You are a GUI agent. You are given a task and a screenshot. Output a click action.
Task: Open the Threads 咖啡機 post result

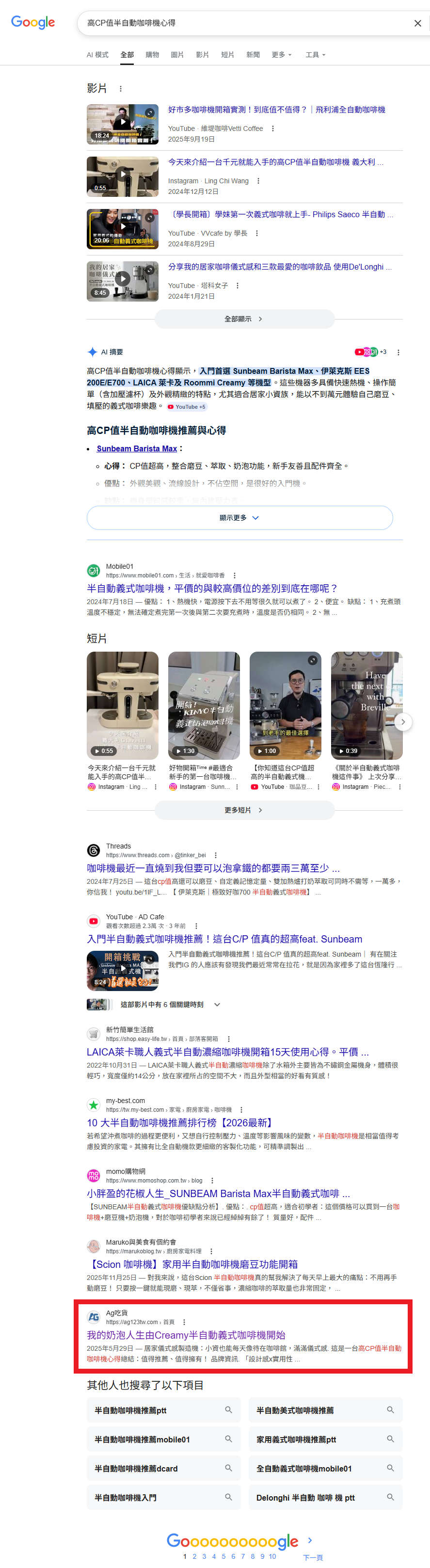213,868
